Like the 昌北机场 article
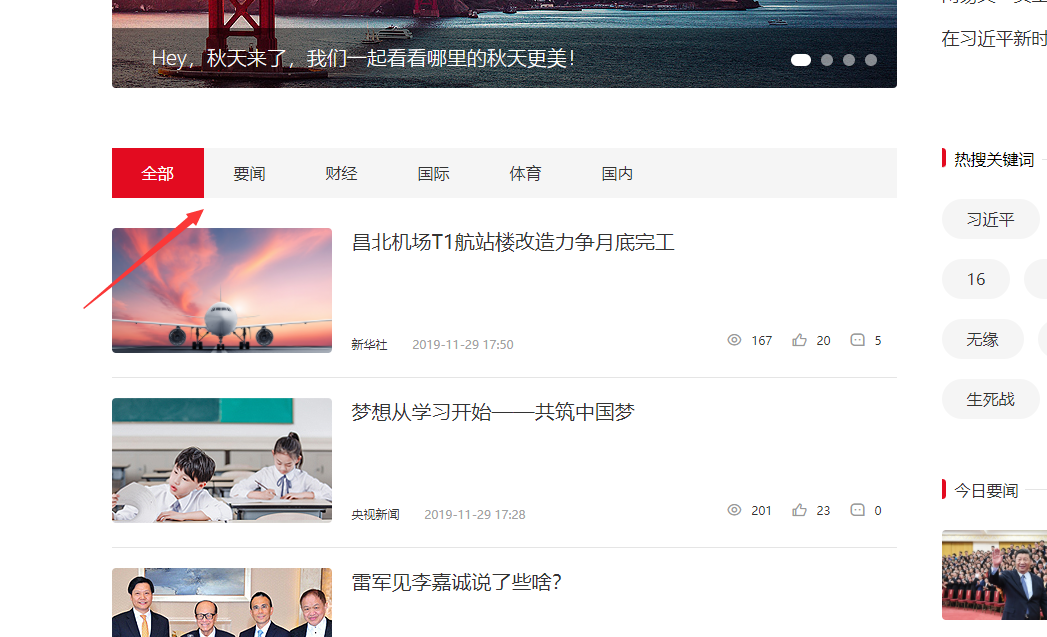This screenshot has width=1047, height=637. point(800,340)
